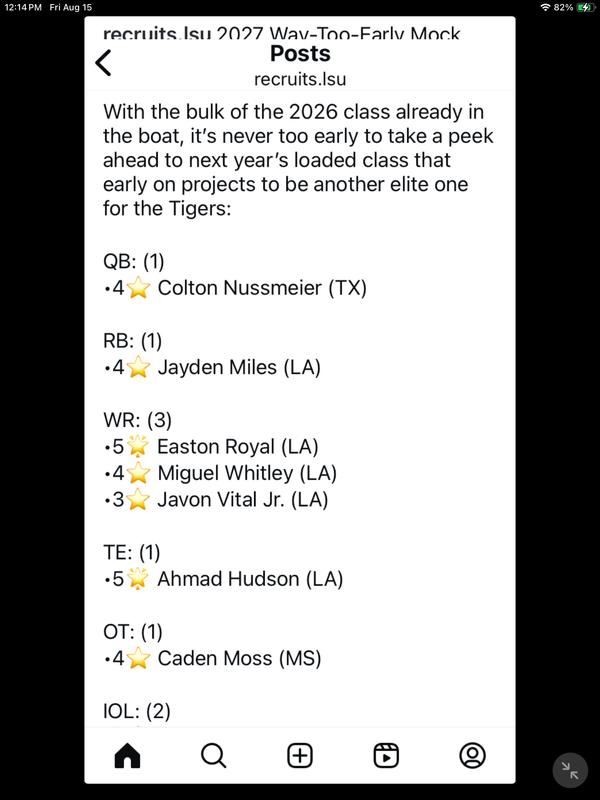The height and width of the screenshot is (800, 600).
Task: Open the Home tab
Action: point(128,755)
